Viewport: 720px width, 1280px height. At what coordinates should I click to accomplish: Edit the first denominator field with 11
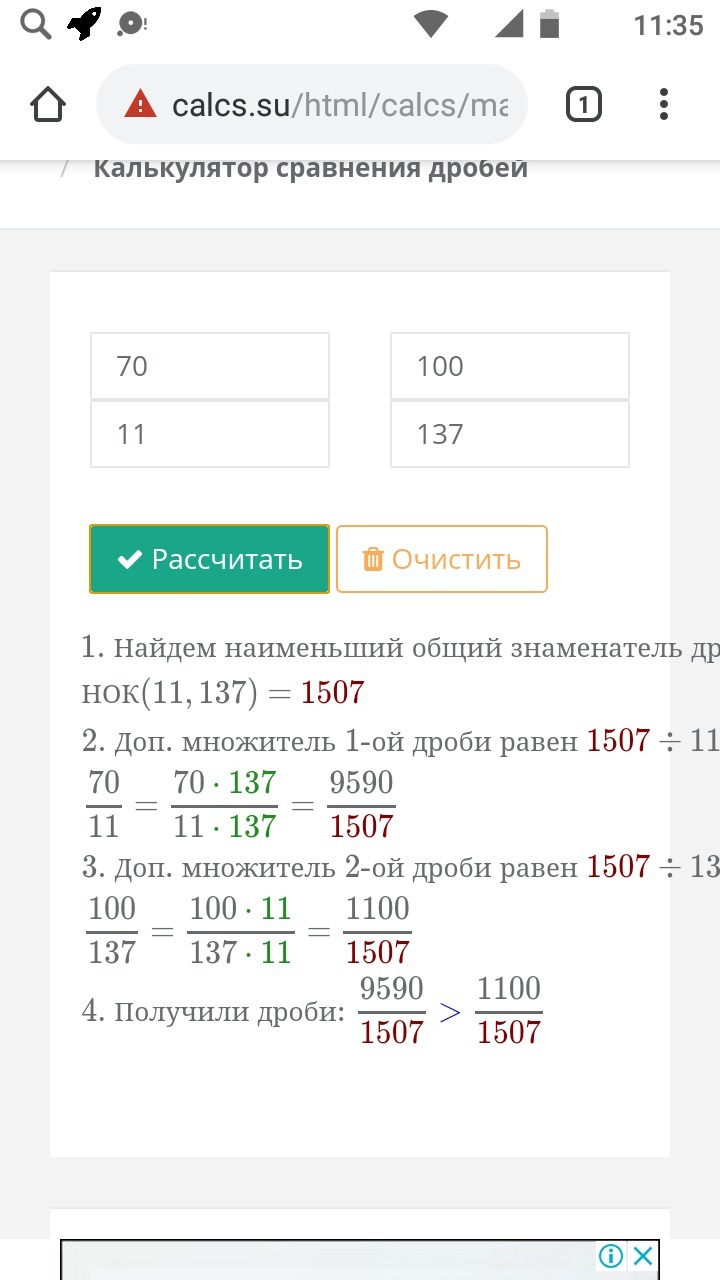[210, 434]
